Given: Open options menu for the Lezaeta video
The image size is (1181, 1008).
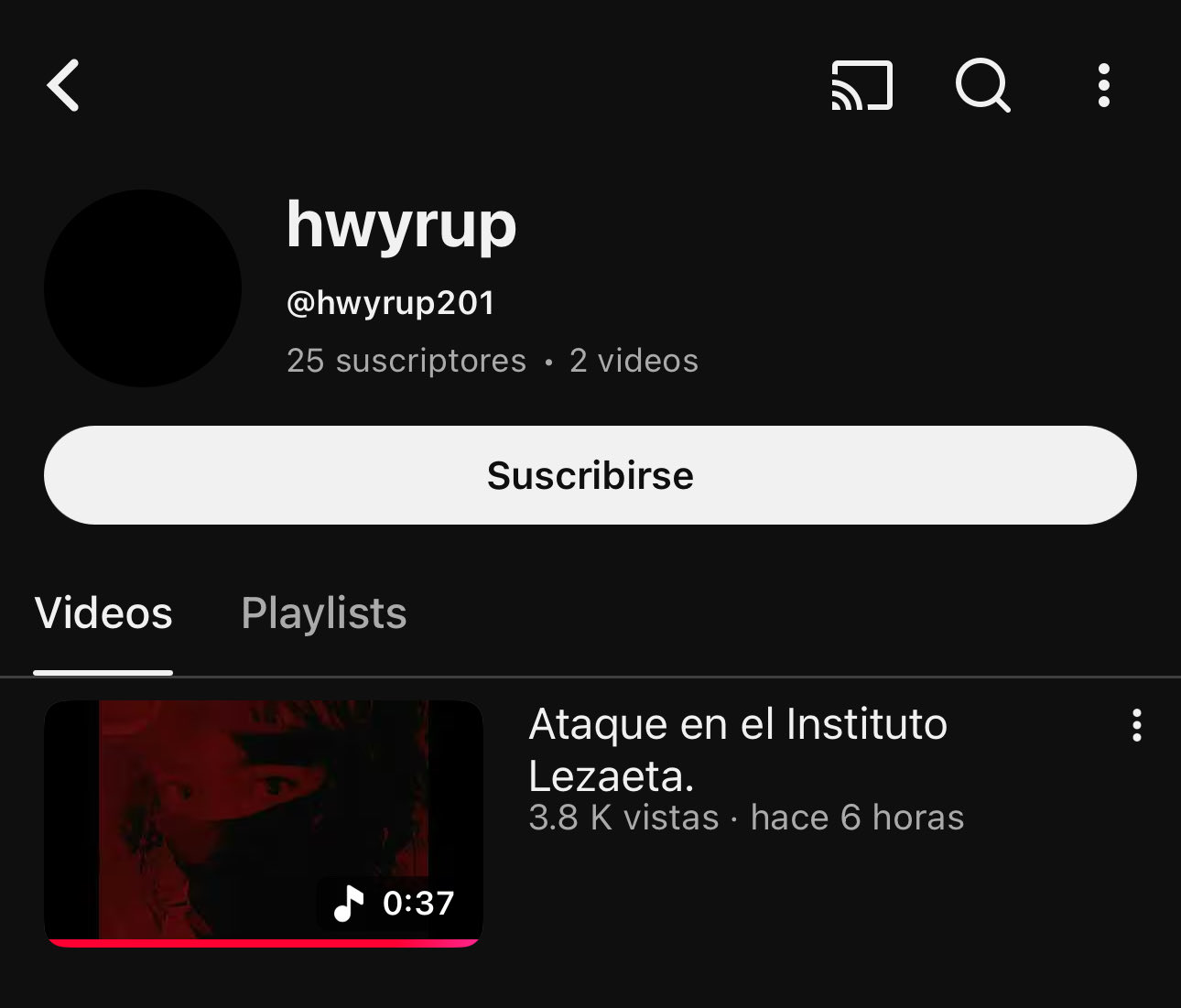Looking at the screenshot, I should (x=1136, y=725).
